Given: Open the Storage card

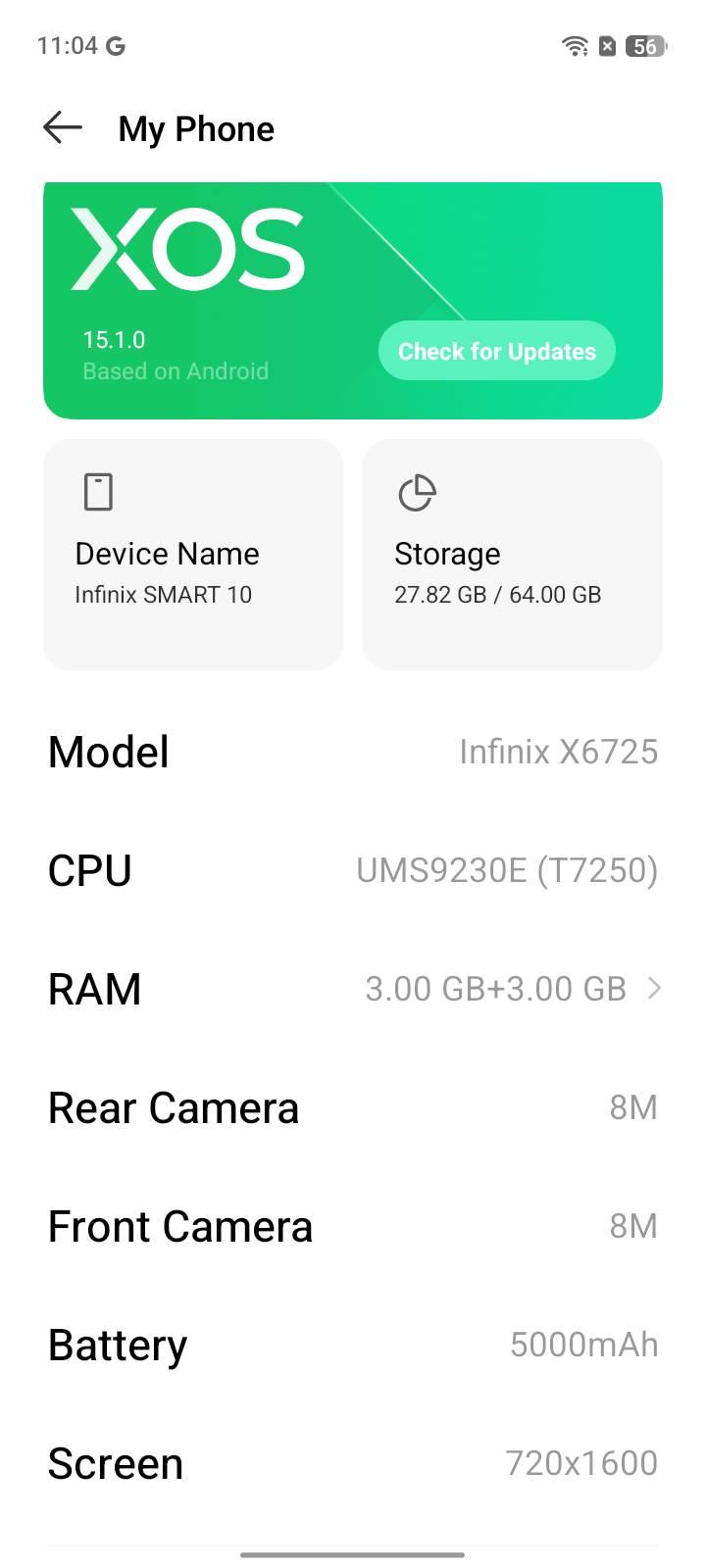Looking at the screenshot, I should pyautogui.click(x=512, y=555).
